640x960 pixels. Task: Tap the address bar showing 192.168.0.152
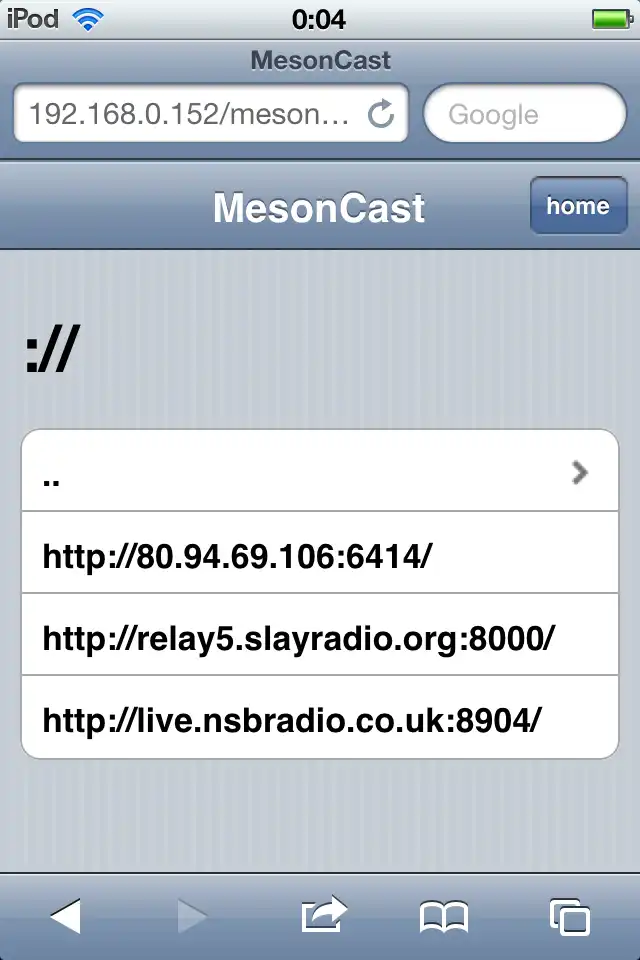click(x=190, y=114)
